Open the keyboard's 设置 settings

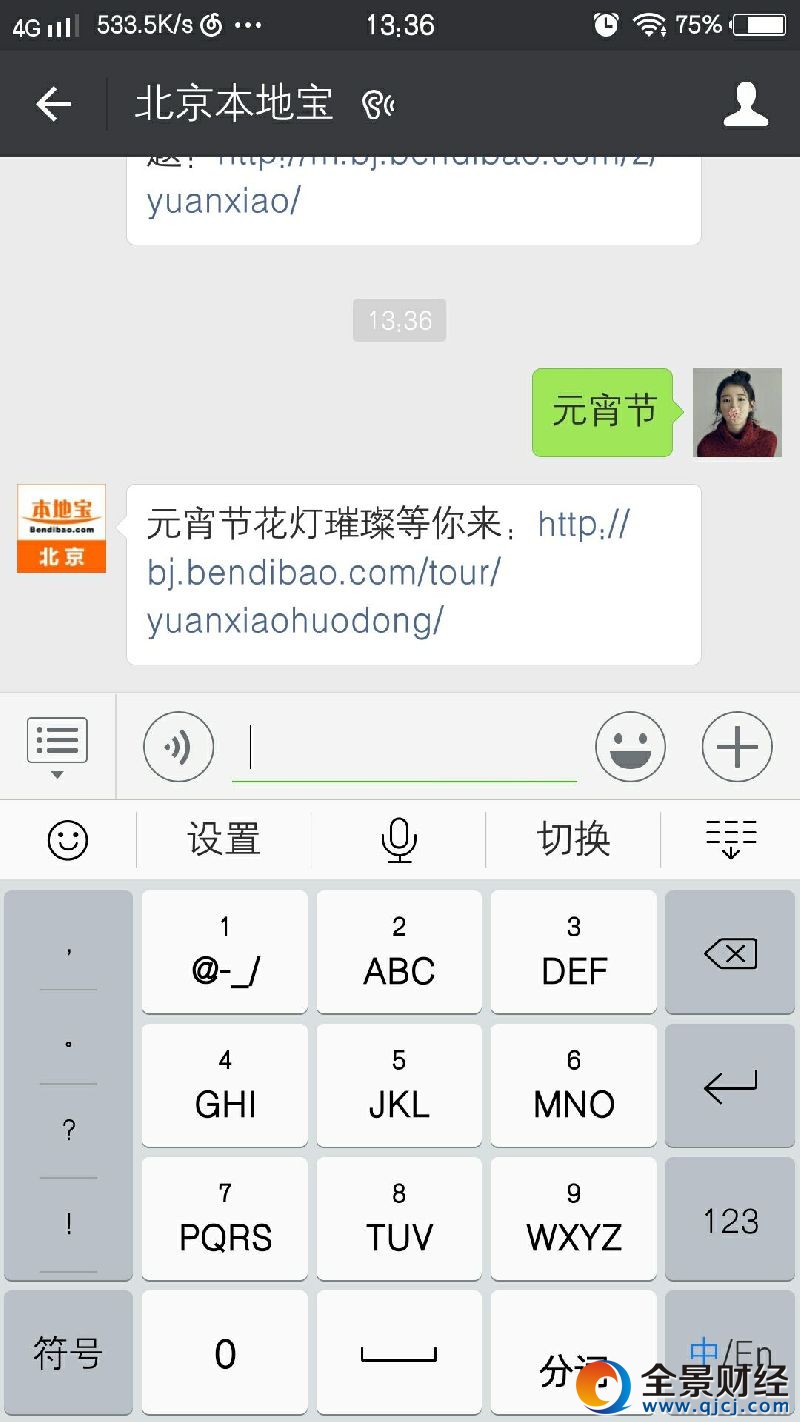224,839
